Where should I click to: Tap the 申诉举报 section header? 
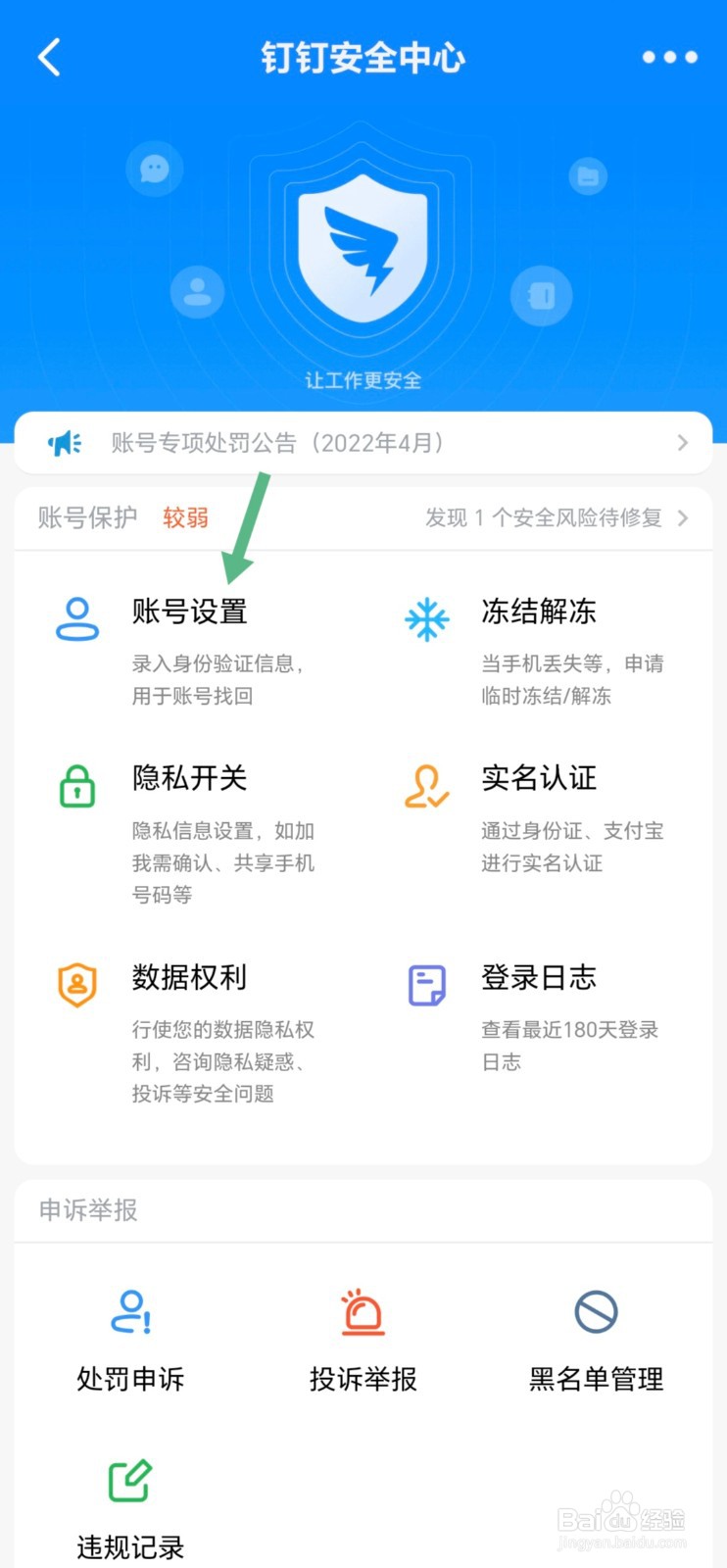tap(84, 1211)
